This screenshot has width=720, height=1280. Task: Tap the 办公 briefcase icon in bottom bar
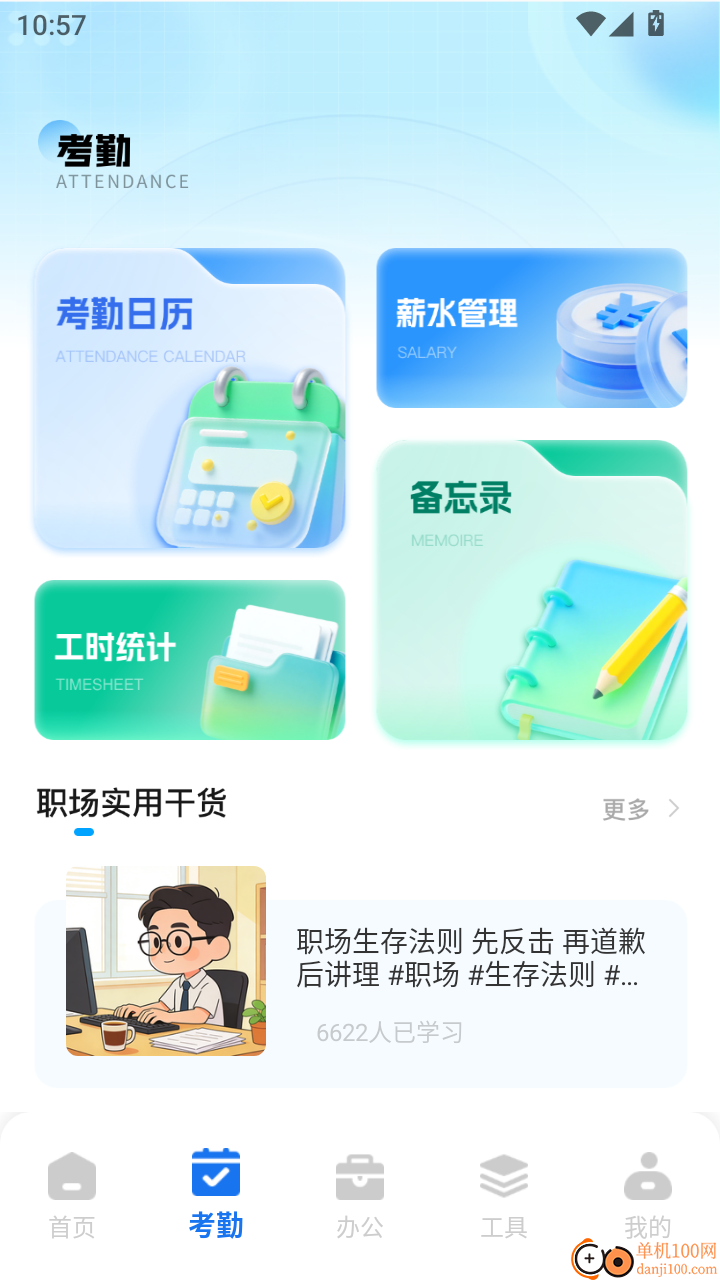[x=359, y=1176]
